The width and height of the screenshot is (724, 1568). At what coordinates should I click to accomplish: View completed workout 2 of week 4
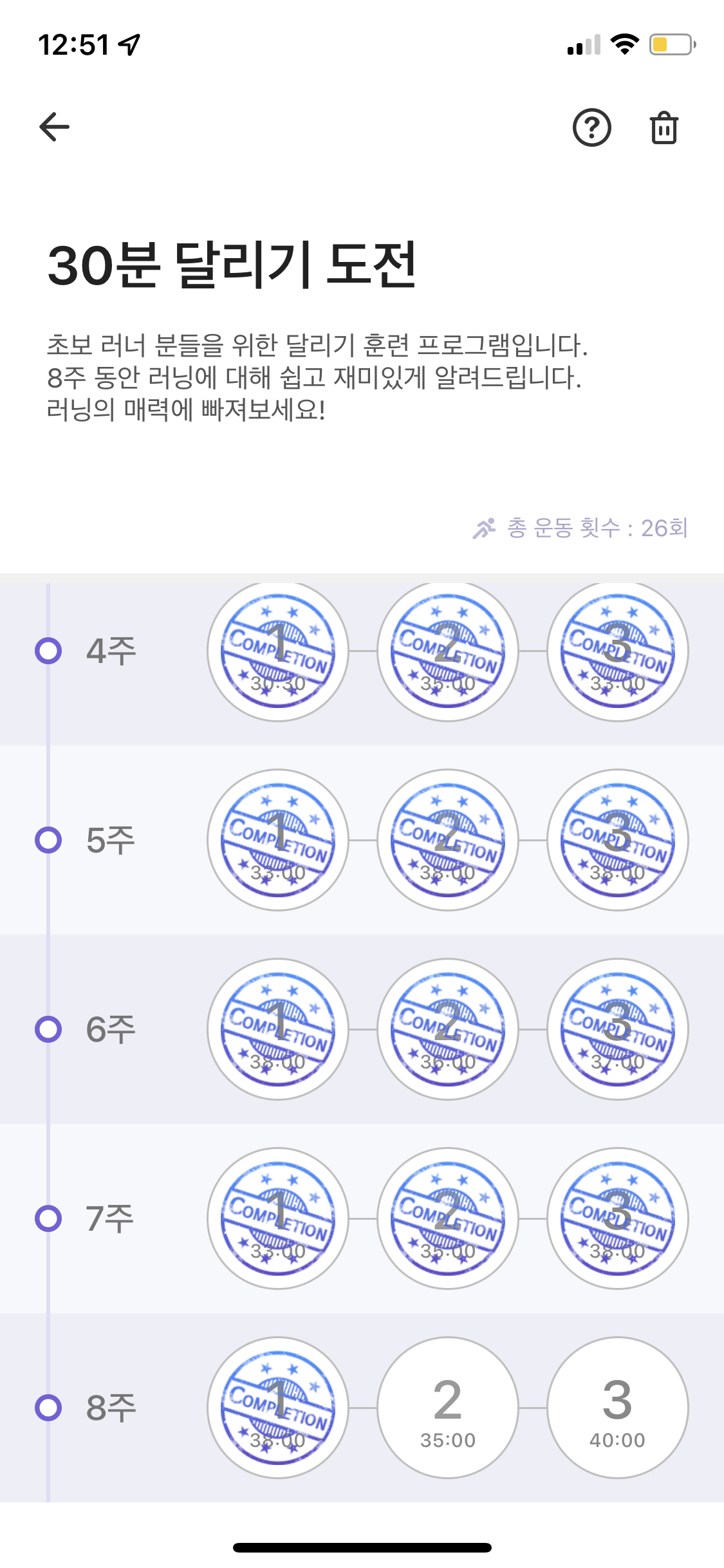[448, 651]
